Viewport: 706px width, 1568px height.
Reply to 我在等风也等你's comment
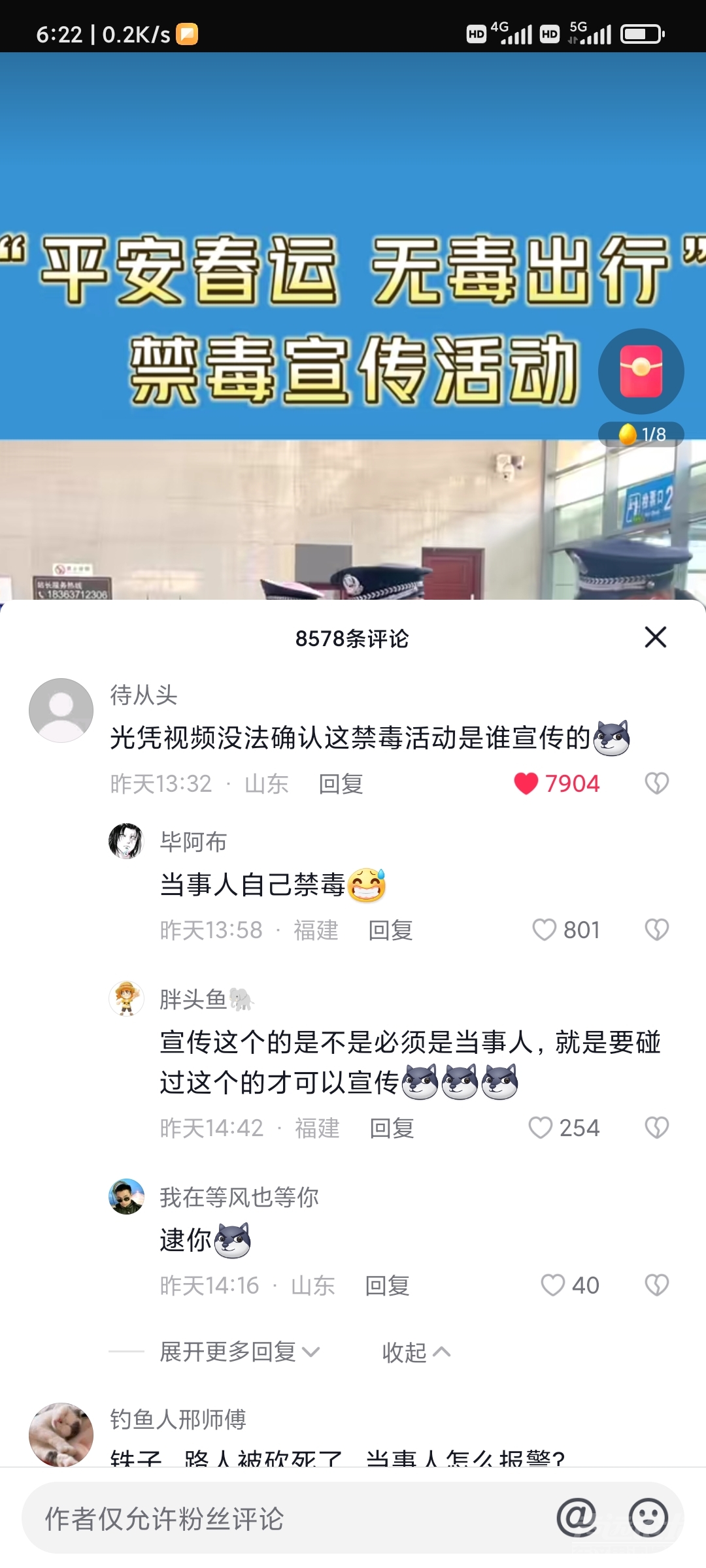pos(389,1285)
